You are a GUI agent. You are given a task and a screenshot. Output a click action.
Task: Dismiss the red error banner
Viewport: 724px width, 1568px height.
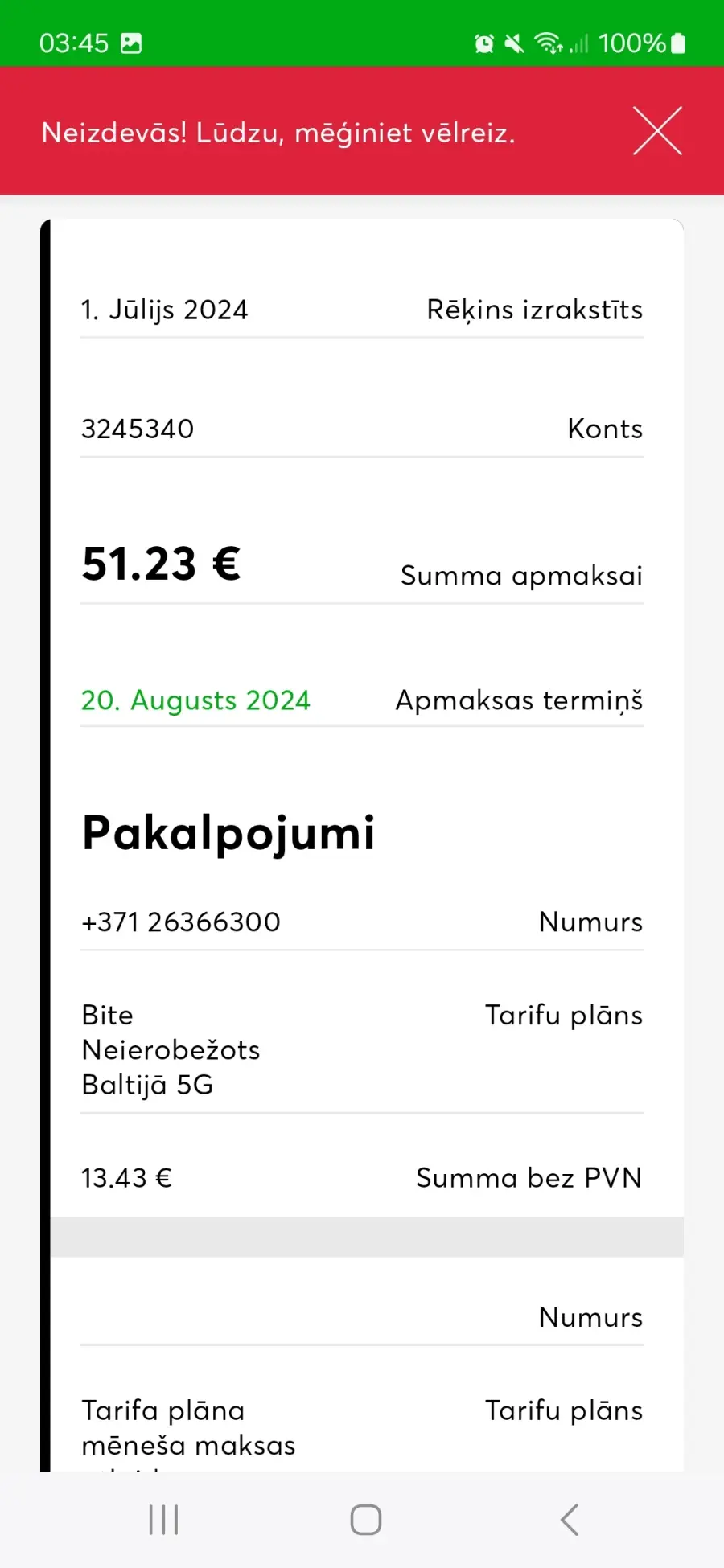coord(657,131)
